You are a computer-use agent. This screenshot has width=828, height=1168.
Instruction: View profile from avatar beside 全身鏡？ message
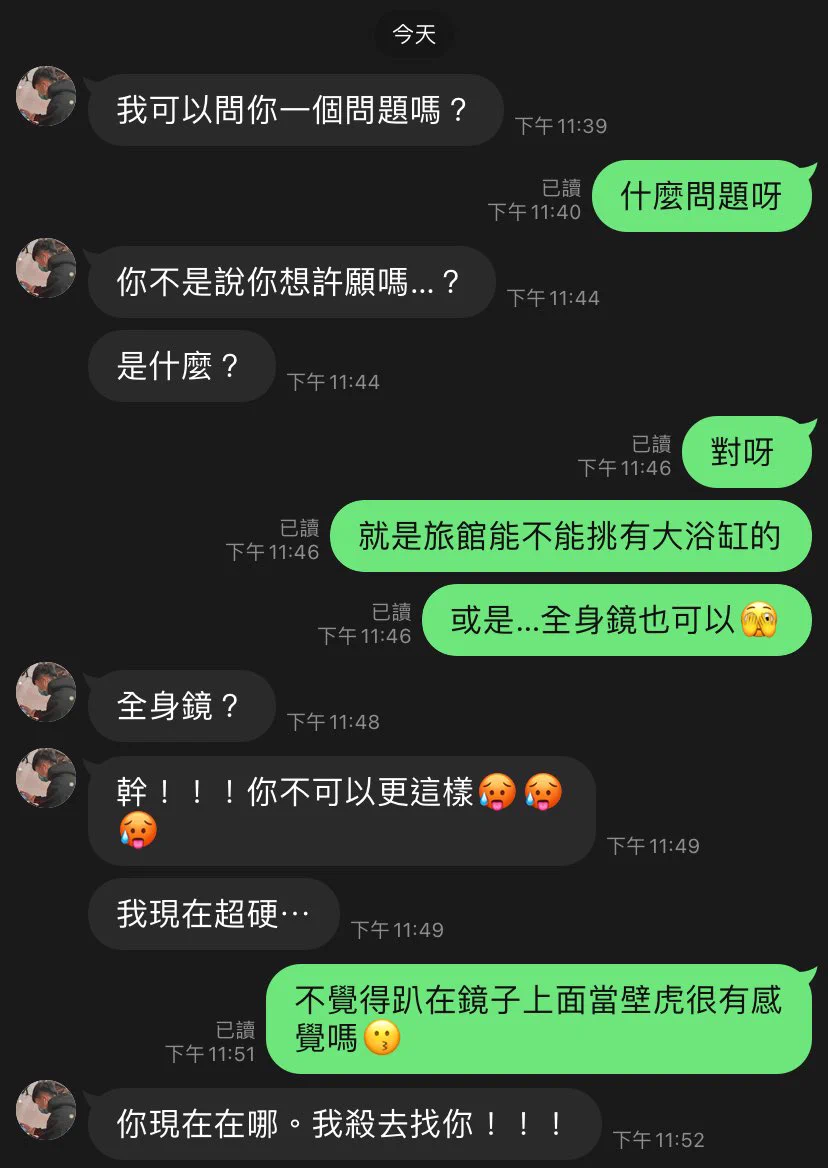(x=46, y=692)
